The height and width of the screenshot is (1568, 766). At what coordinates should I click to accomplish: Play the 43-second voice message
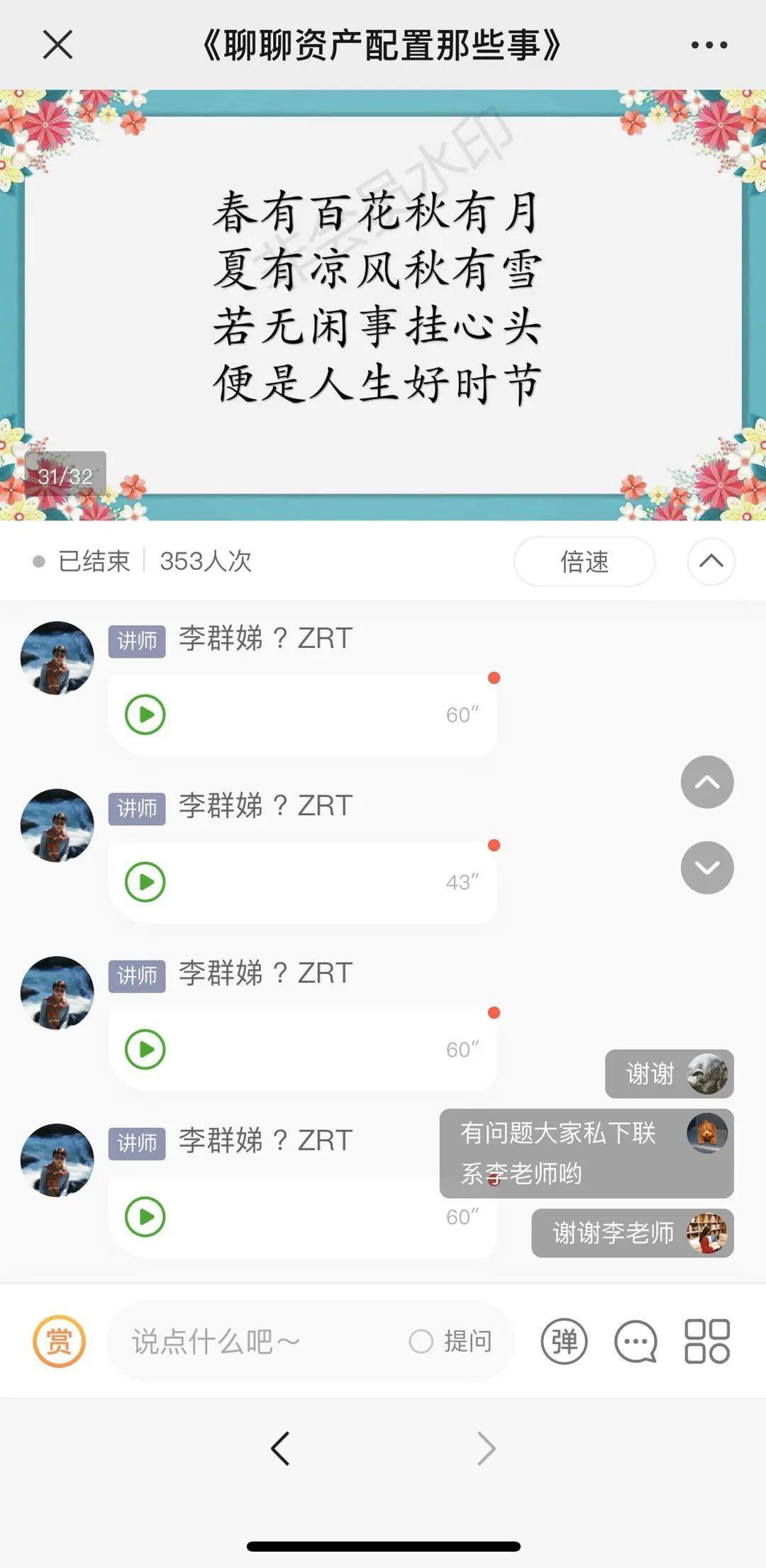(145, 882)
